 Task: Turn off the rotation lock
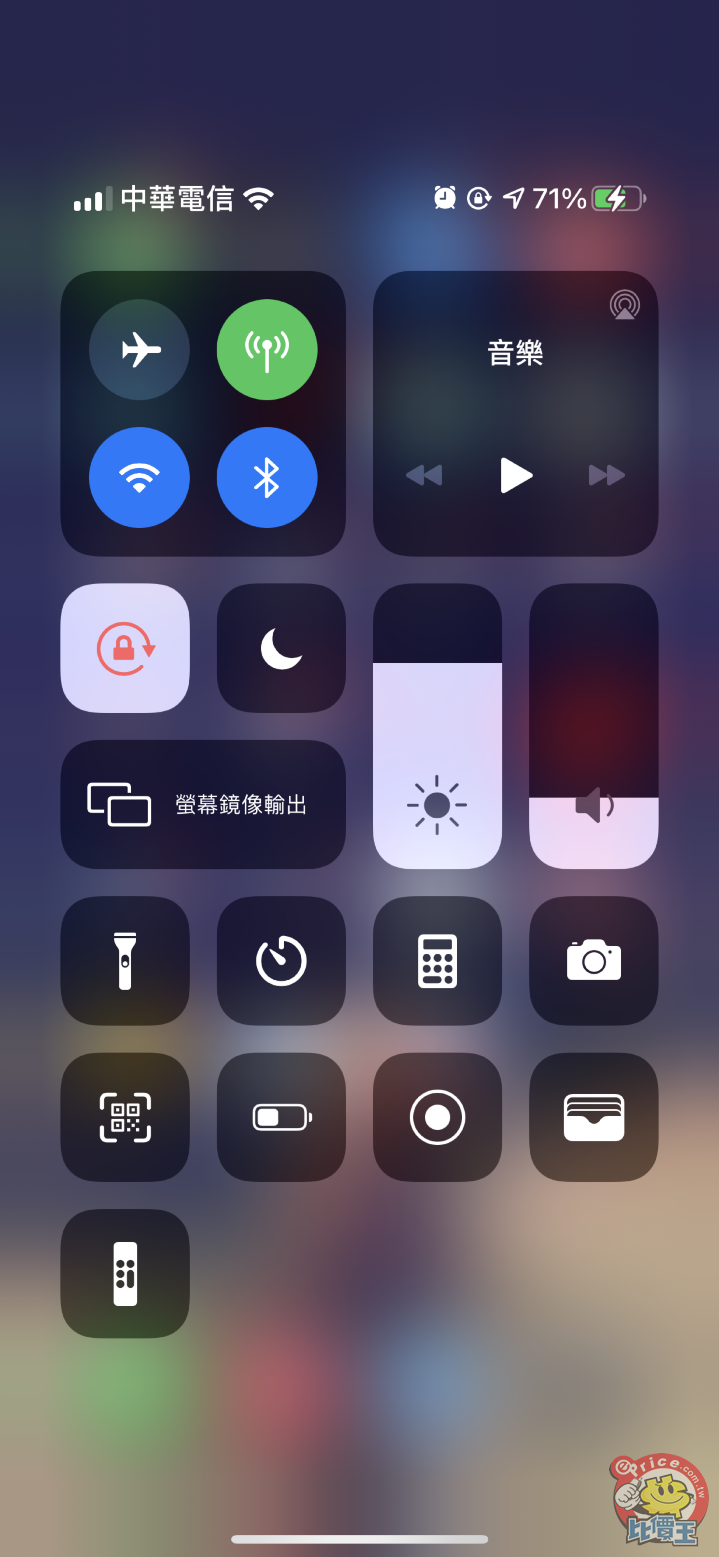[125, 648]
